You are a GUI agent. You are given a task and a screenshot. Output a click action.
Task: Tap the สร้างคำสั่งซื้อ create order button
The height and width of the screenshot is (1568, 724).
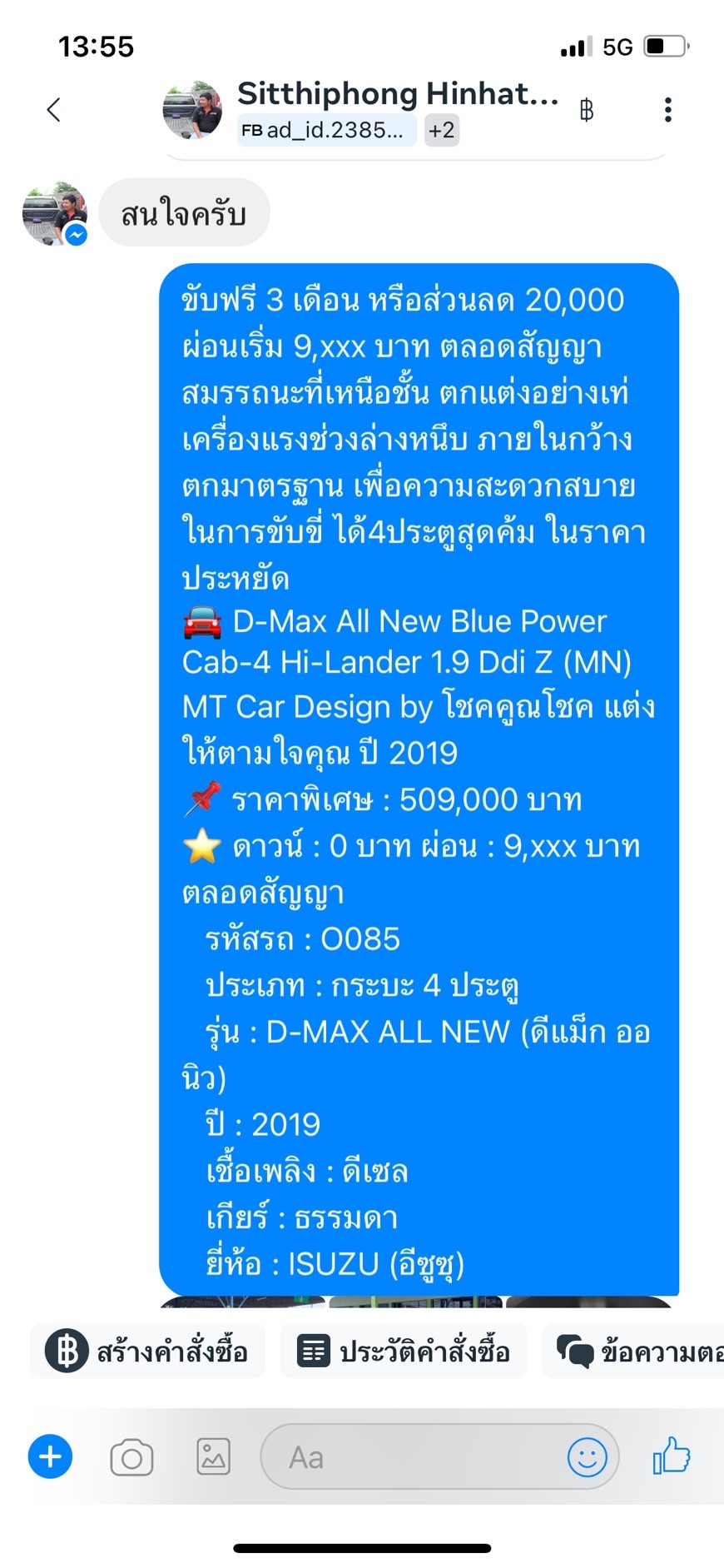pyautogui.click(x=148, y=1351)
